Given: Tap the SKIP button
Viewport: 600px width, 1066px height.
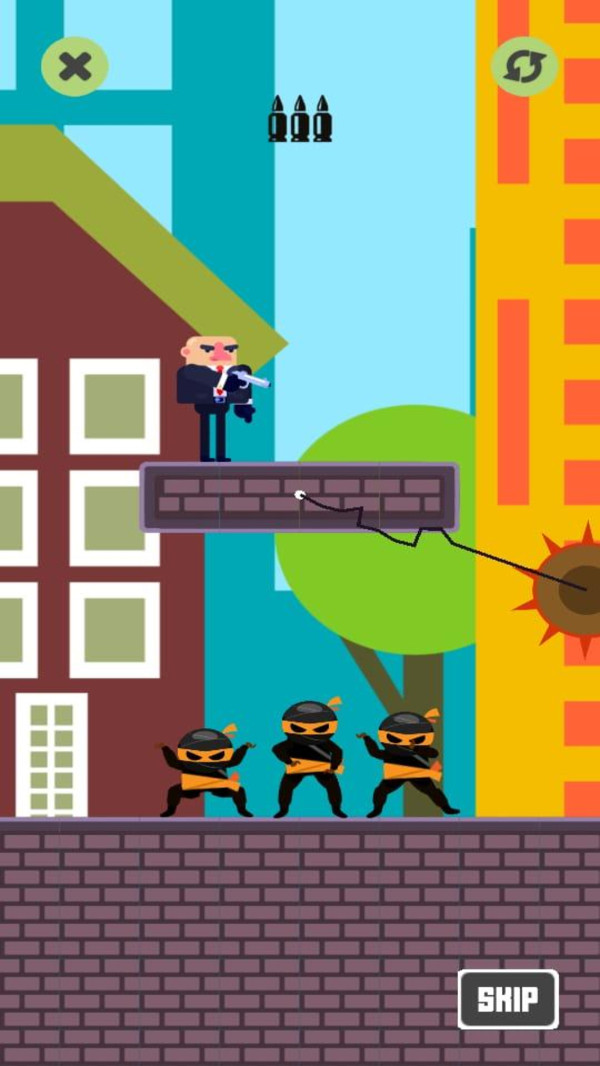Looking at the screenshot, I should [x=508, y=998].
